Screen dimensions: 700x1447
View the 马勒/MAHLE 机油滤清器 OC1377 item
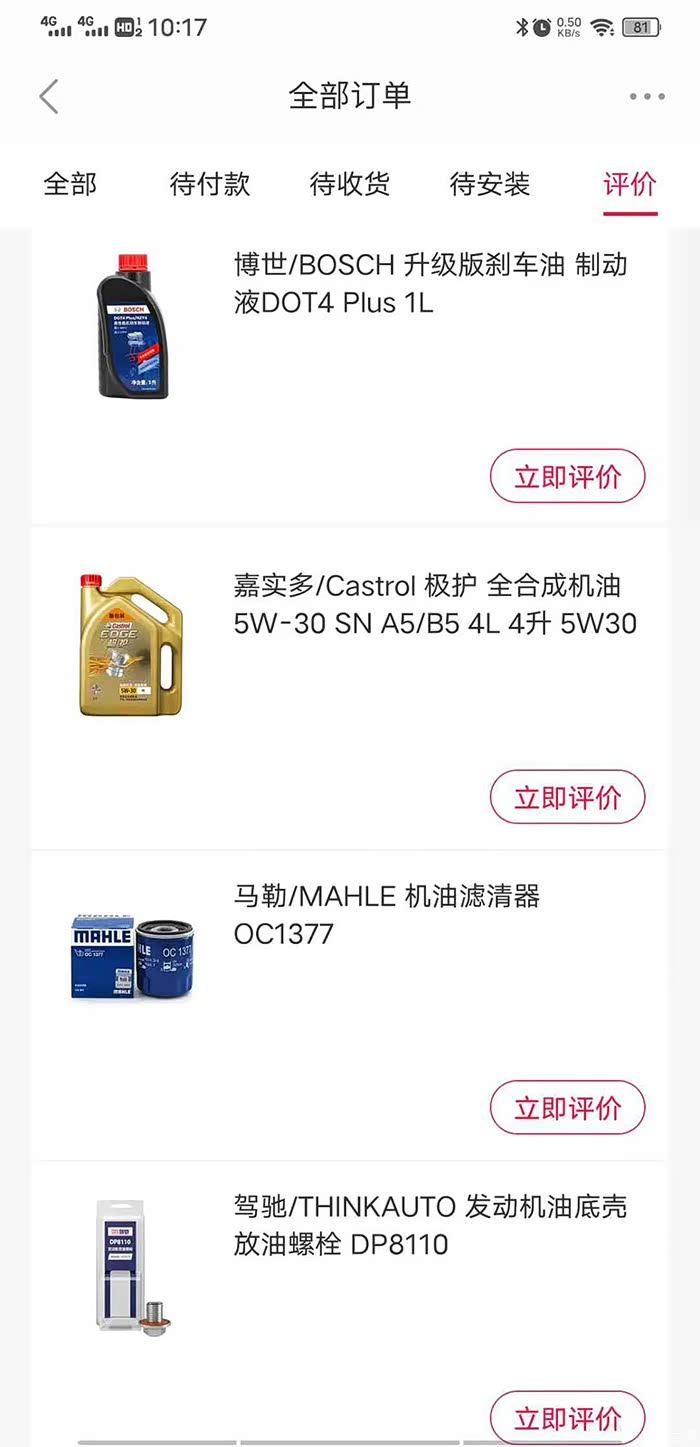click(x=386, y=915)
